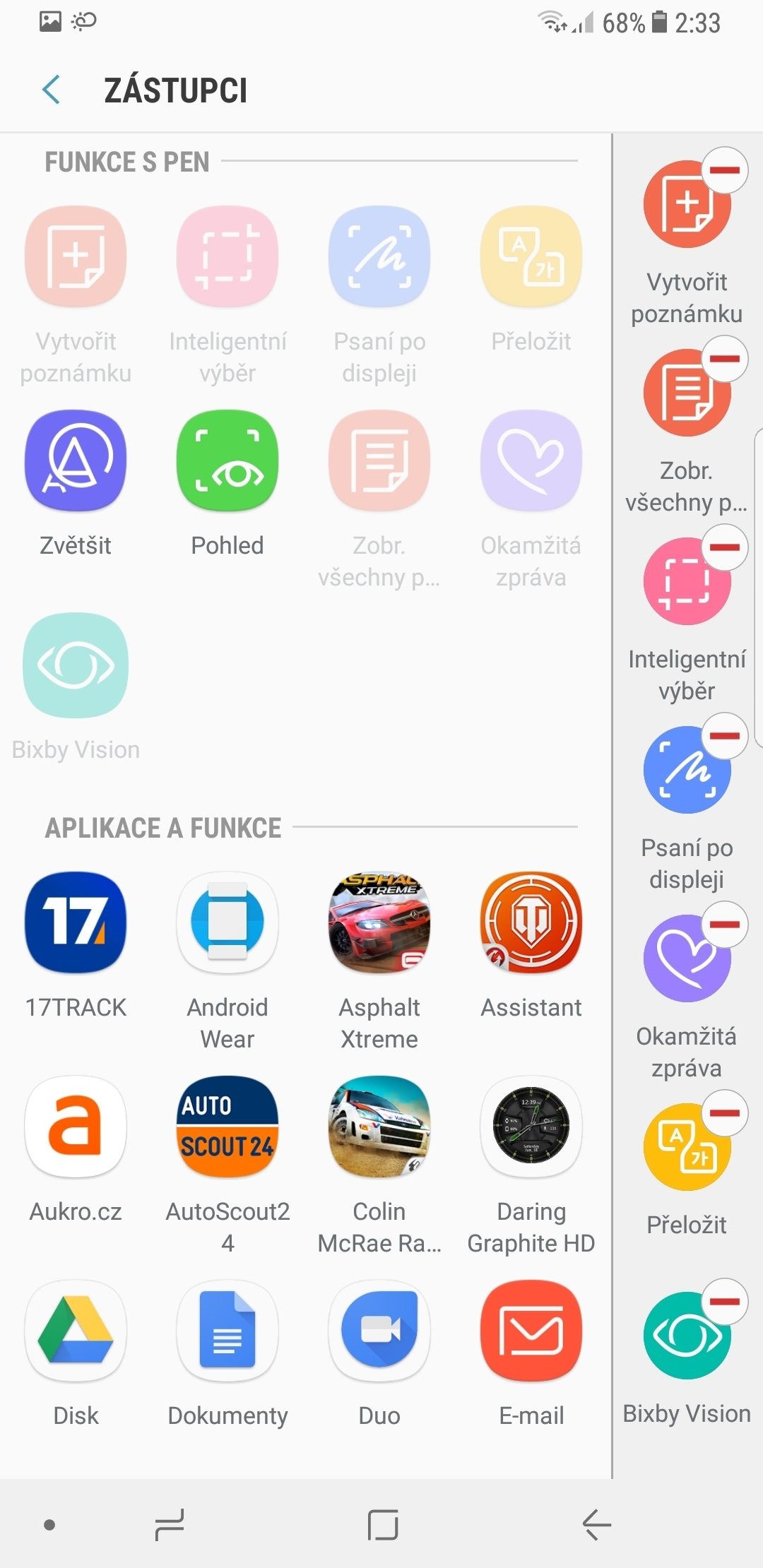Remove the Psaní po displeji shortcut
This screenshot has width=763, height=1568.
click(x=725, y=736)
